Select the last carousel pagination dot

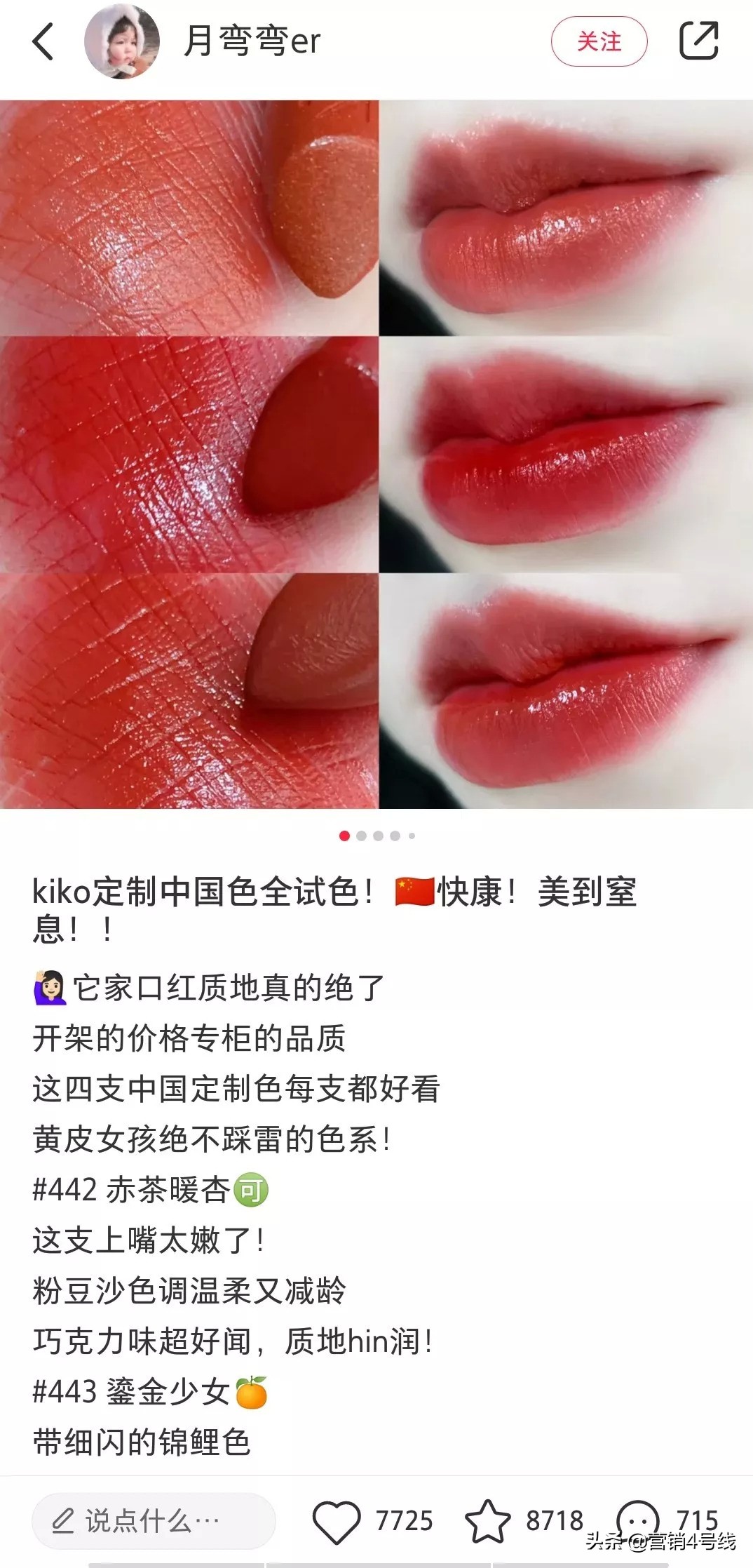tap(412, 836)
